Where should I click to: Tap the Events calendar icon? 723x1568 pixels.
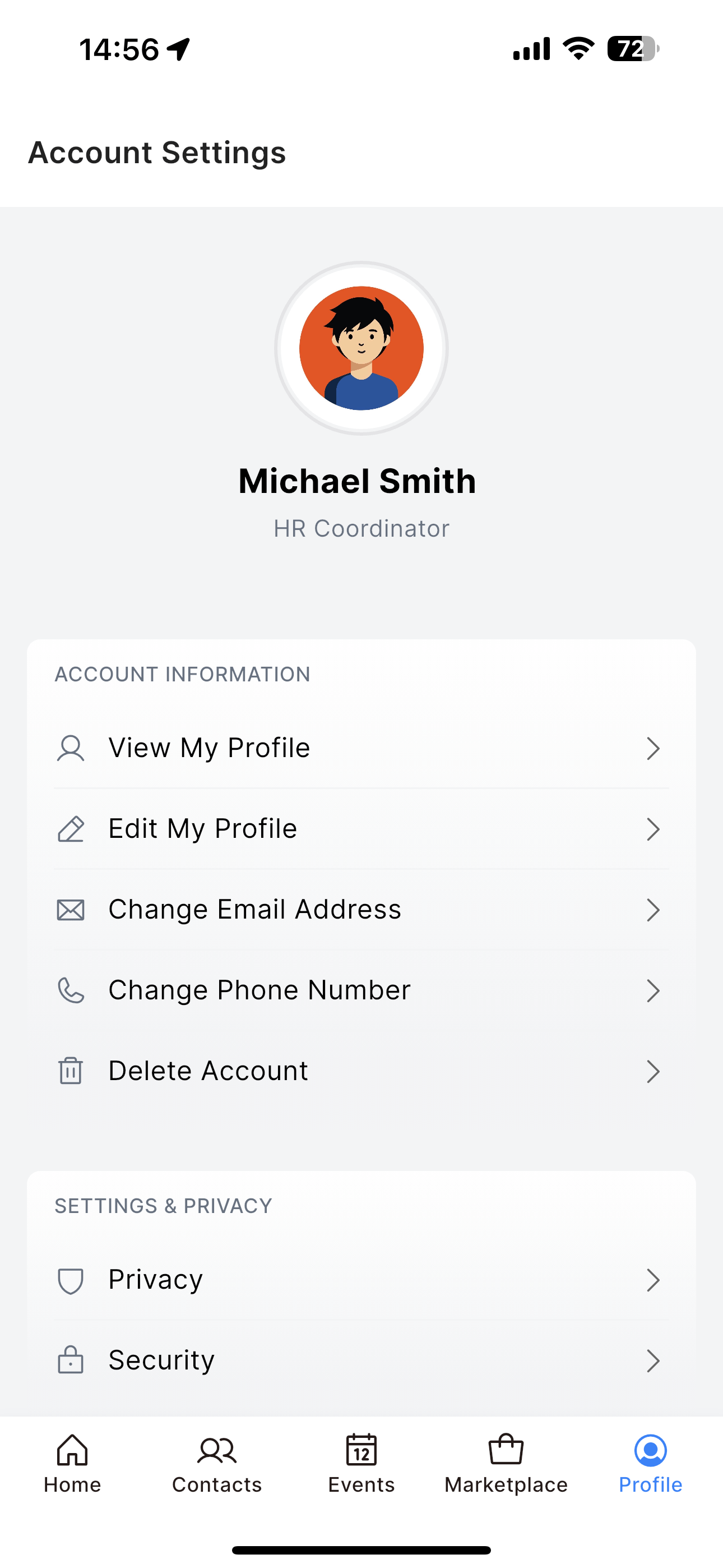361,1450
